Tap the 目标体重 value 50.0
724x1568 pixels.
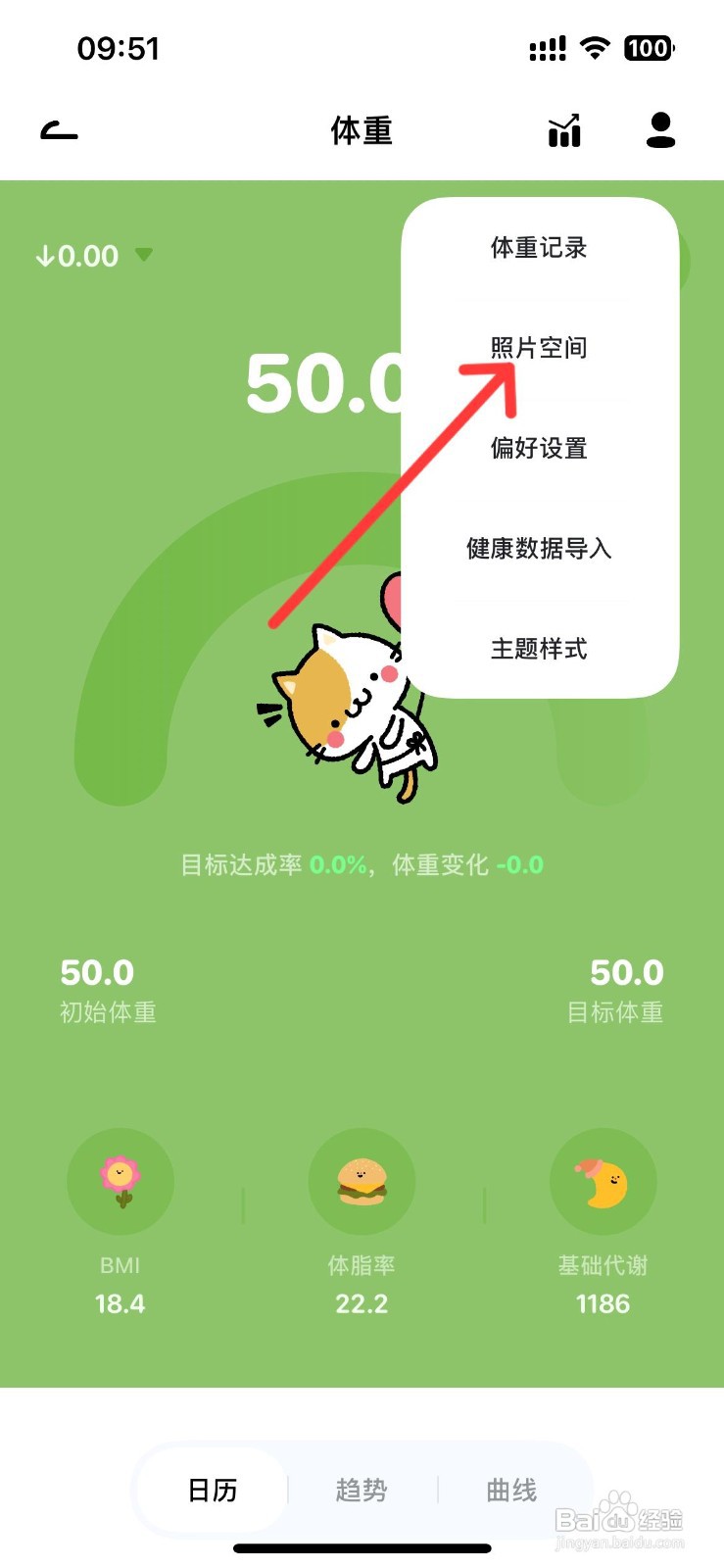coord(627,972)
